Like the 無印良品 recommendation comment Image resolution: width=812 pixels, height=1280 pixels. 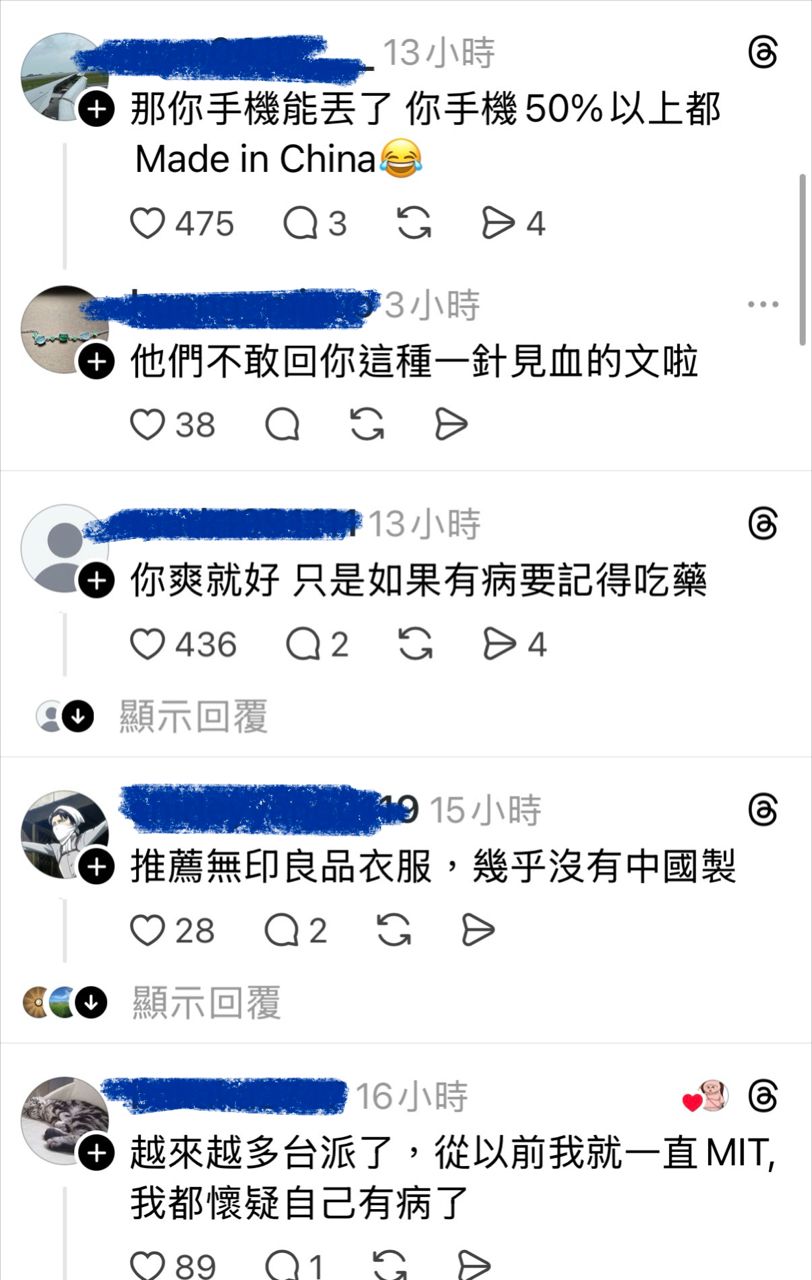148,931
